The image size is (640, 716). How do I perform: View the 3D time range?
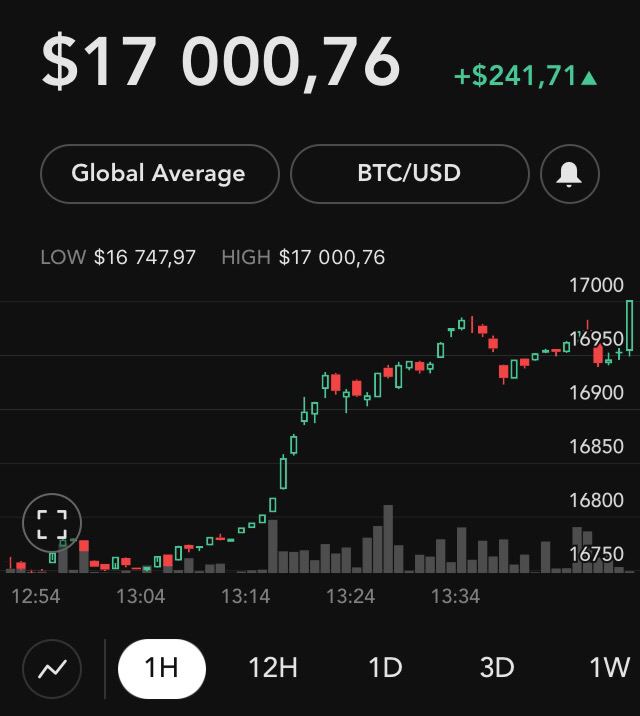coord(497,668)
